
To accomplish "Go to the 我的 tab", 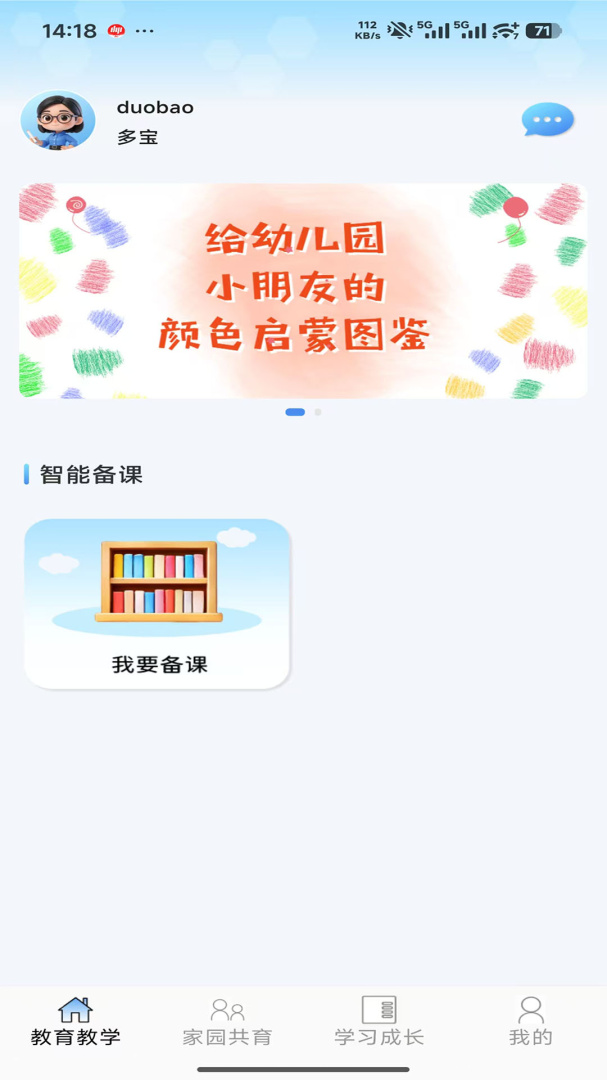I will pyautogui.click(x=531, y=1022).
